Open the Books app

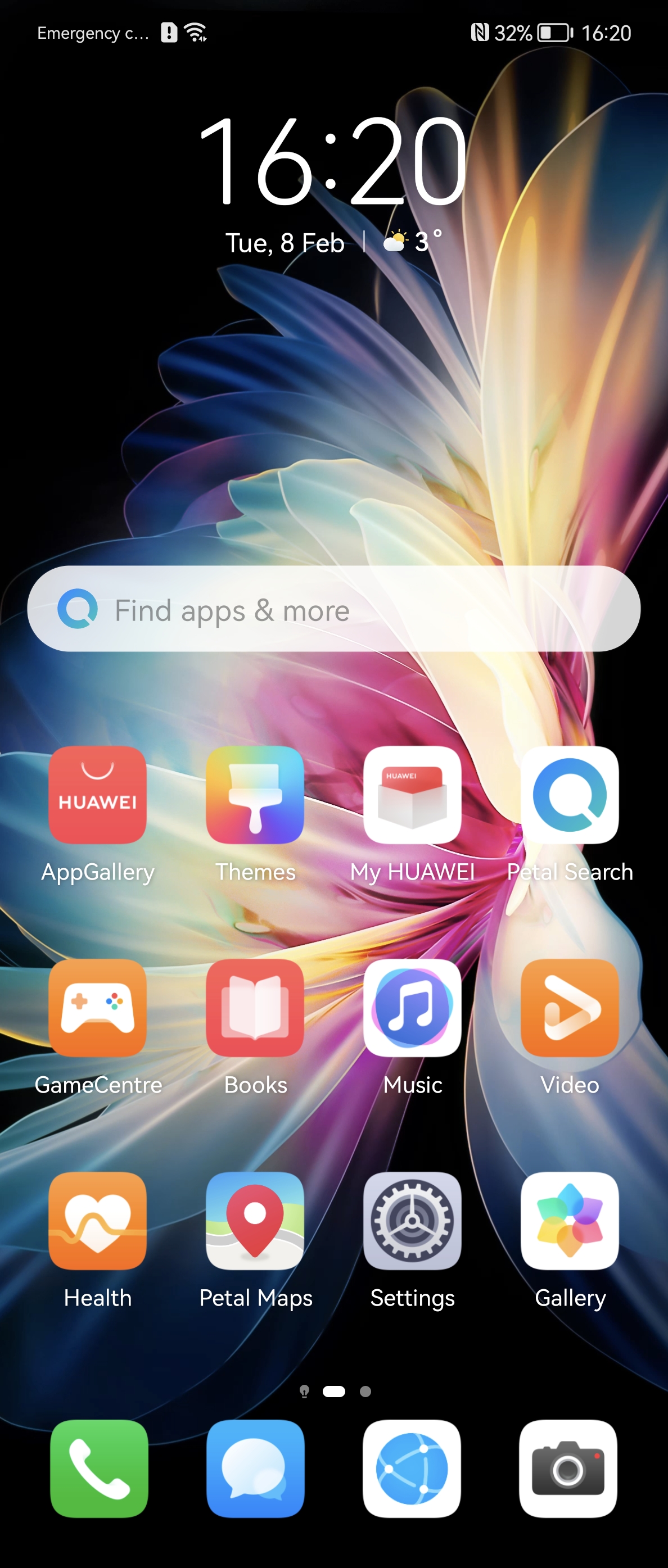pos(255,1008)
